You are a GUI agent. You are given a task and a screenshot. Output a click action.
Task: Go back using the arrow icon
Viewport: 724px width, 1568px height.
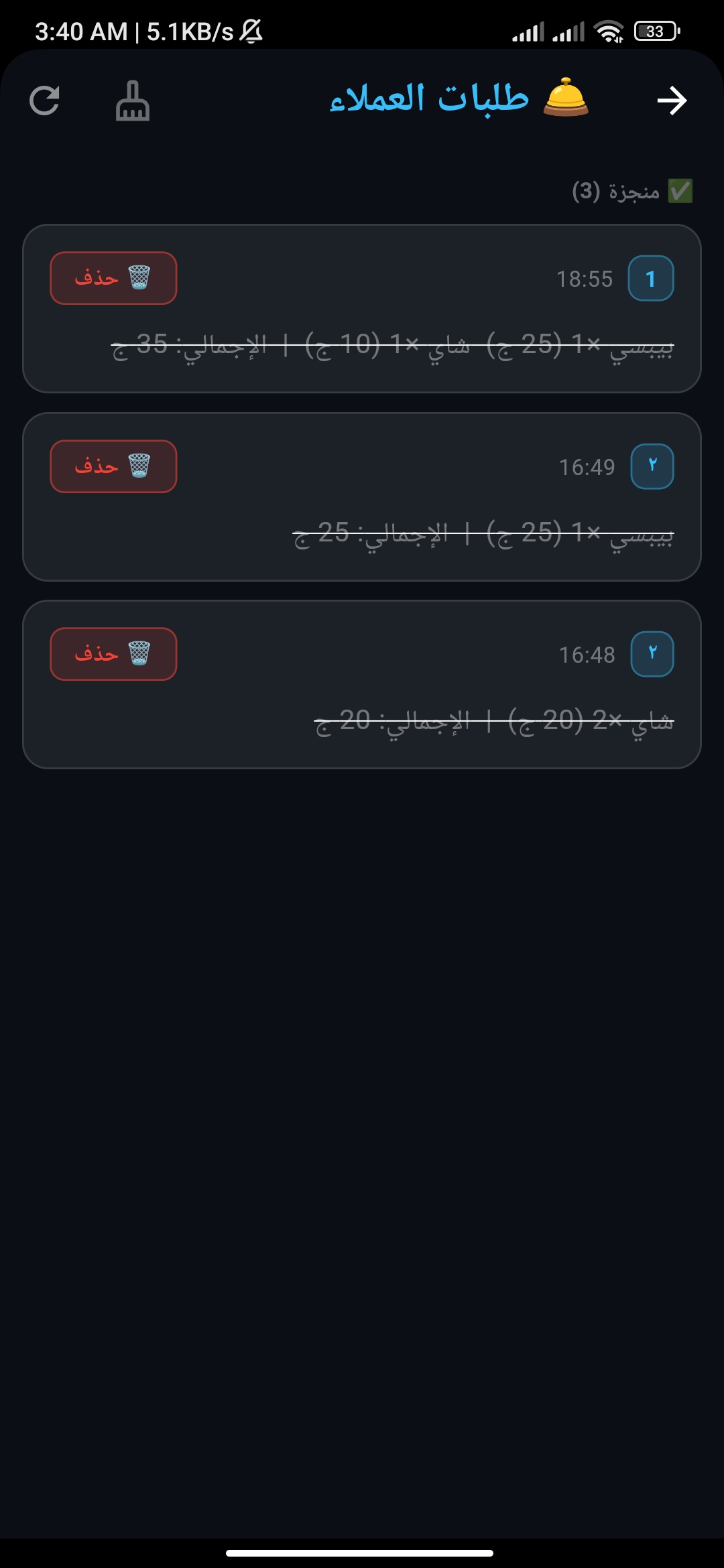click(672, 101)
